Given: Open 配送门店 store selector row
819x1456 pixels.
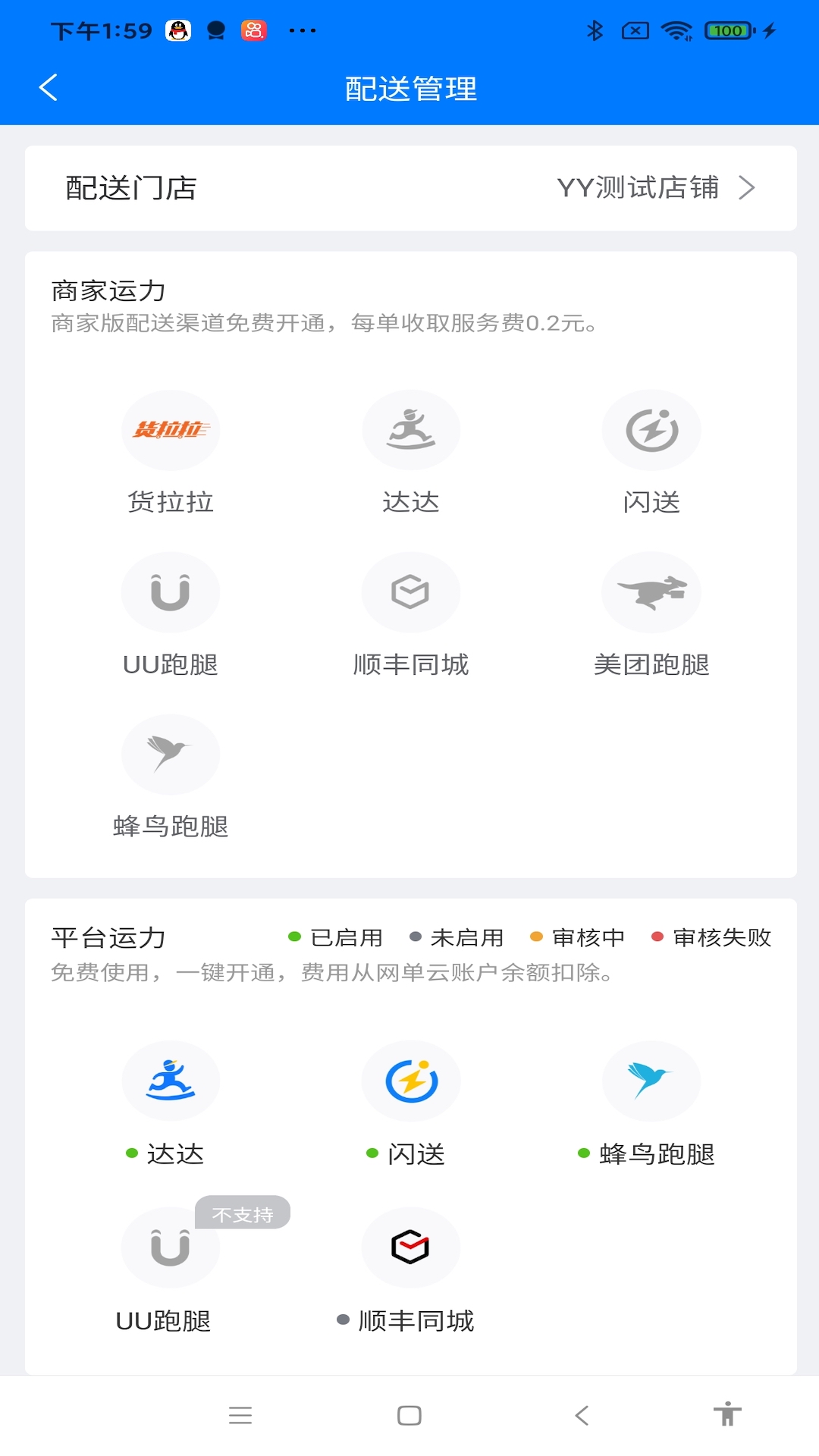Looking at the screenshot, I should 410,188.
